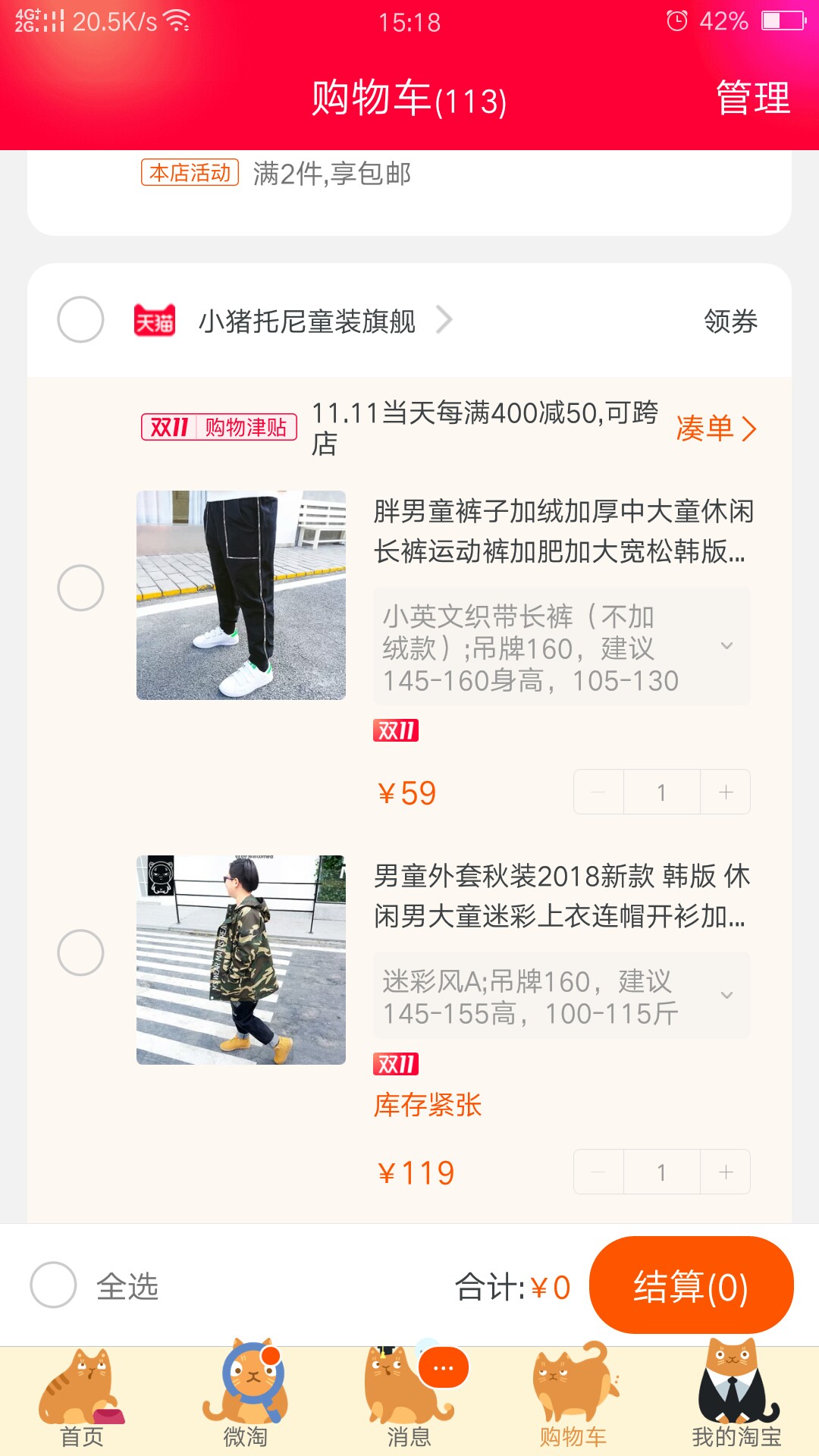Switch to the 微淘 tab
Image resolution: width=819 pixels, height=1456 pixels.
click(246, 1399)
